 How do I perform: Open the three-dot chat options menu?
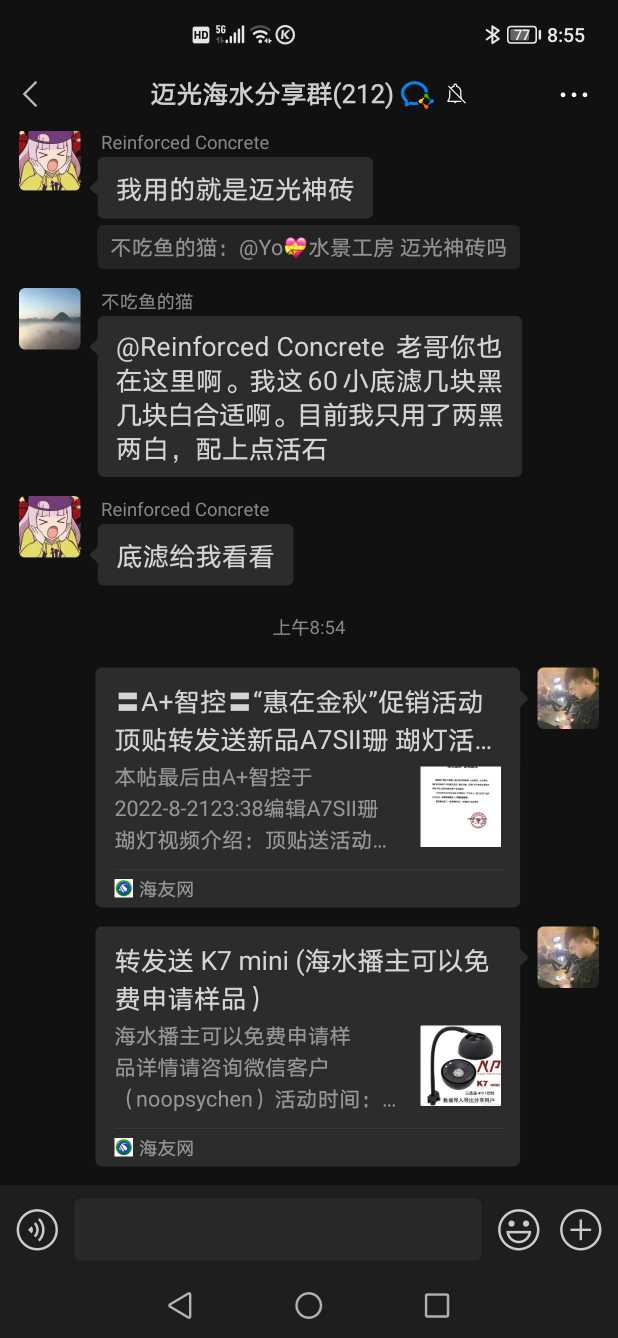coord(573,95)
